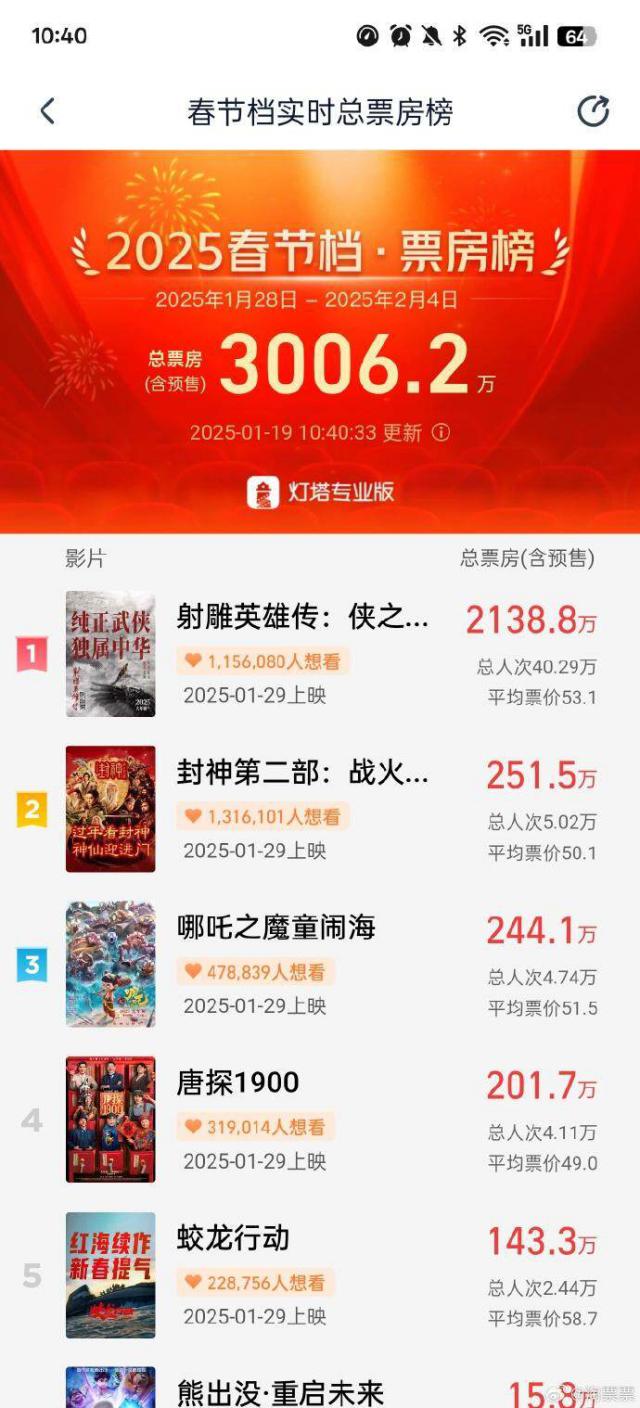Tap the 熊出没·重启未来 row
The image size is (640, 1408).
pyautogui.click(x=280, y=1390)
